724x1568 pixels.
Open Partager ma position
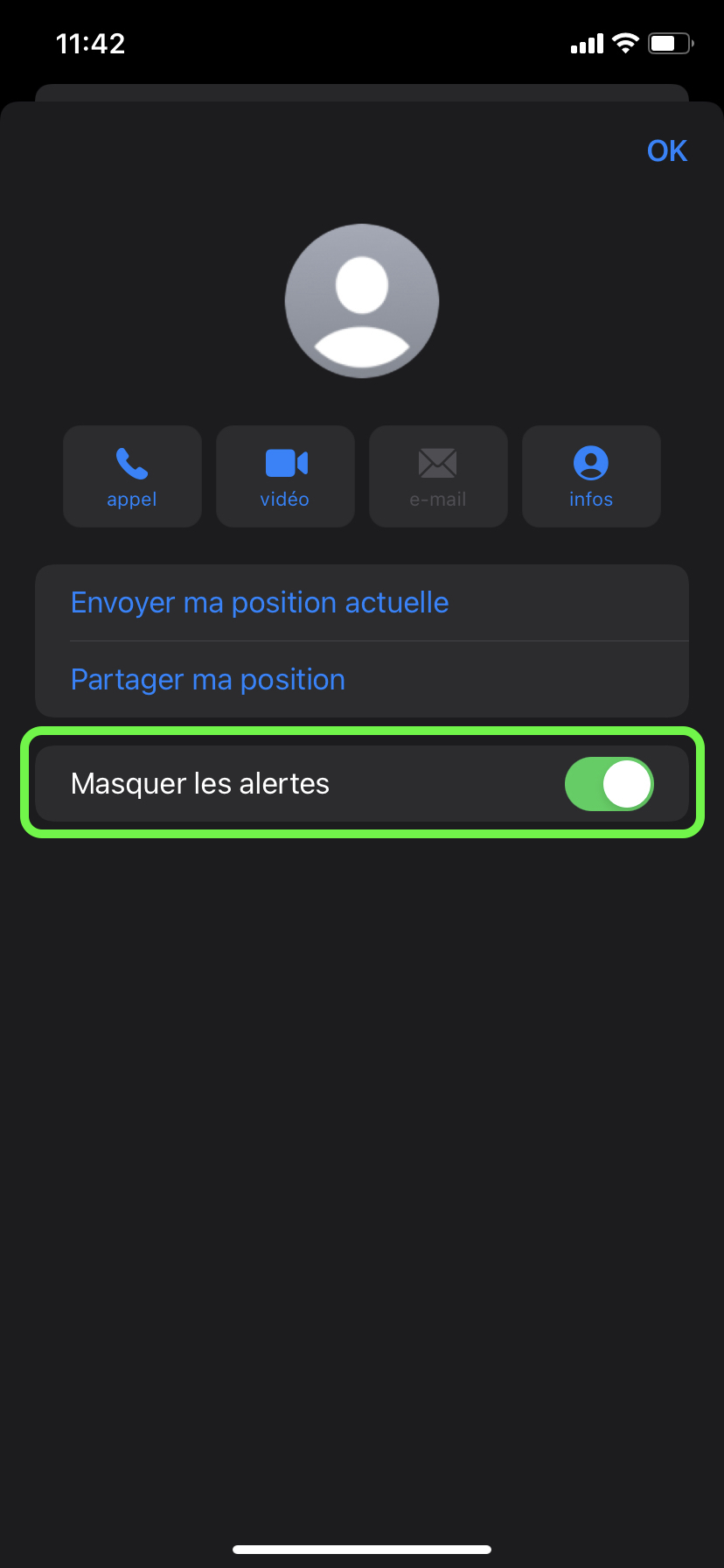coord(208,680)
